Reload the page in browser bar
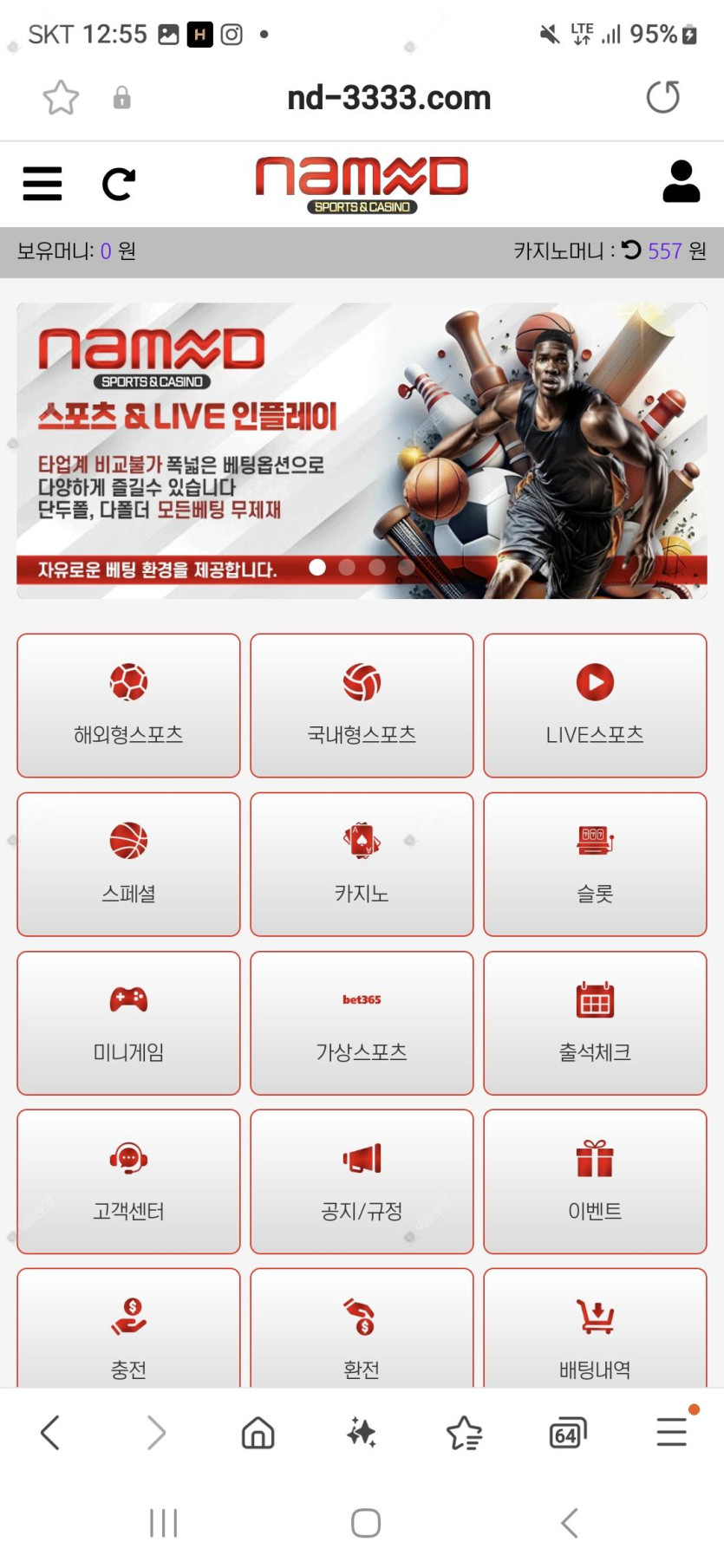Image resolution: width=724 pixels, height=1568 pixels. 663,97
